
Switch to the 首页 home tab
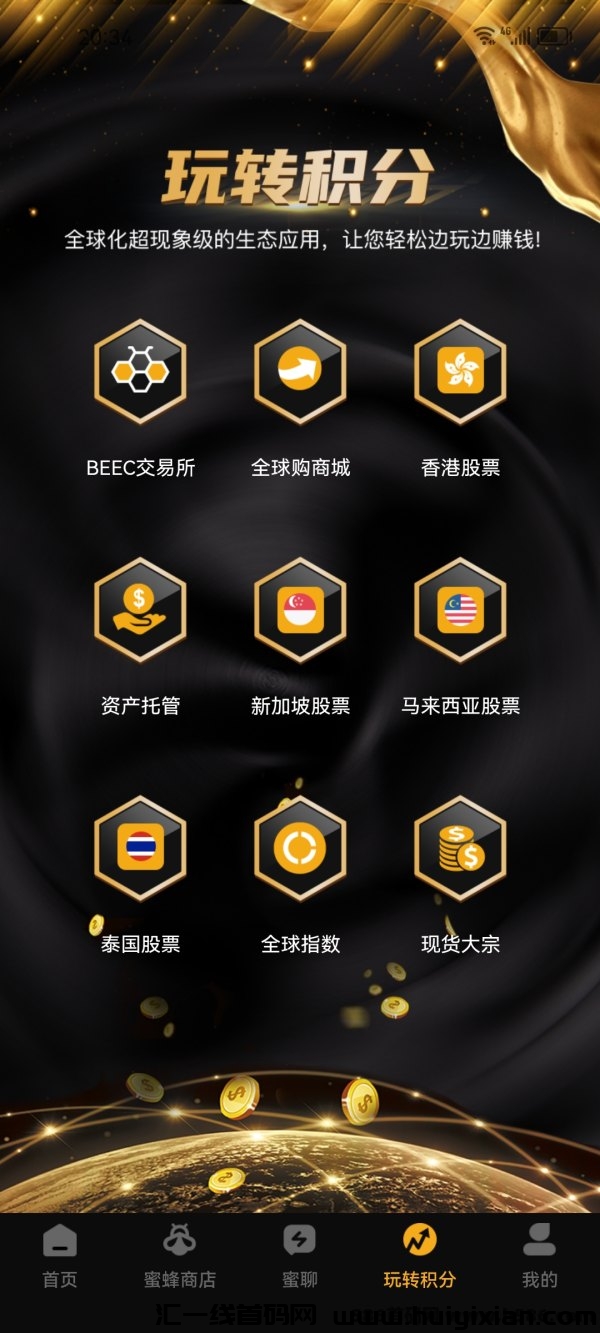point(60,1256)
